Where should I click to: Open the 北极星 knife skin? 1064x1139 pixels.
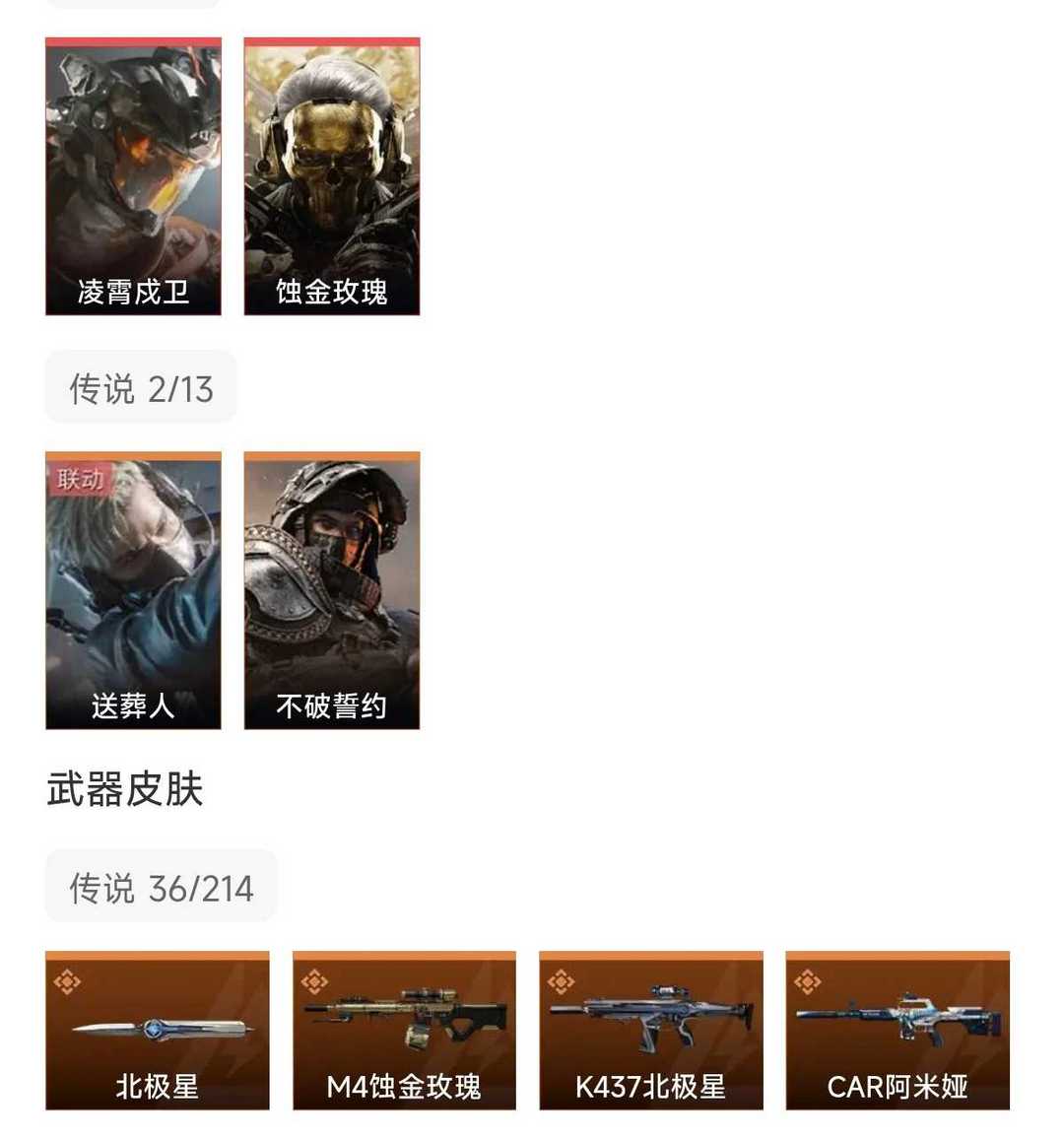coord(158,1031)
